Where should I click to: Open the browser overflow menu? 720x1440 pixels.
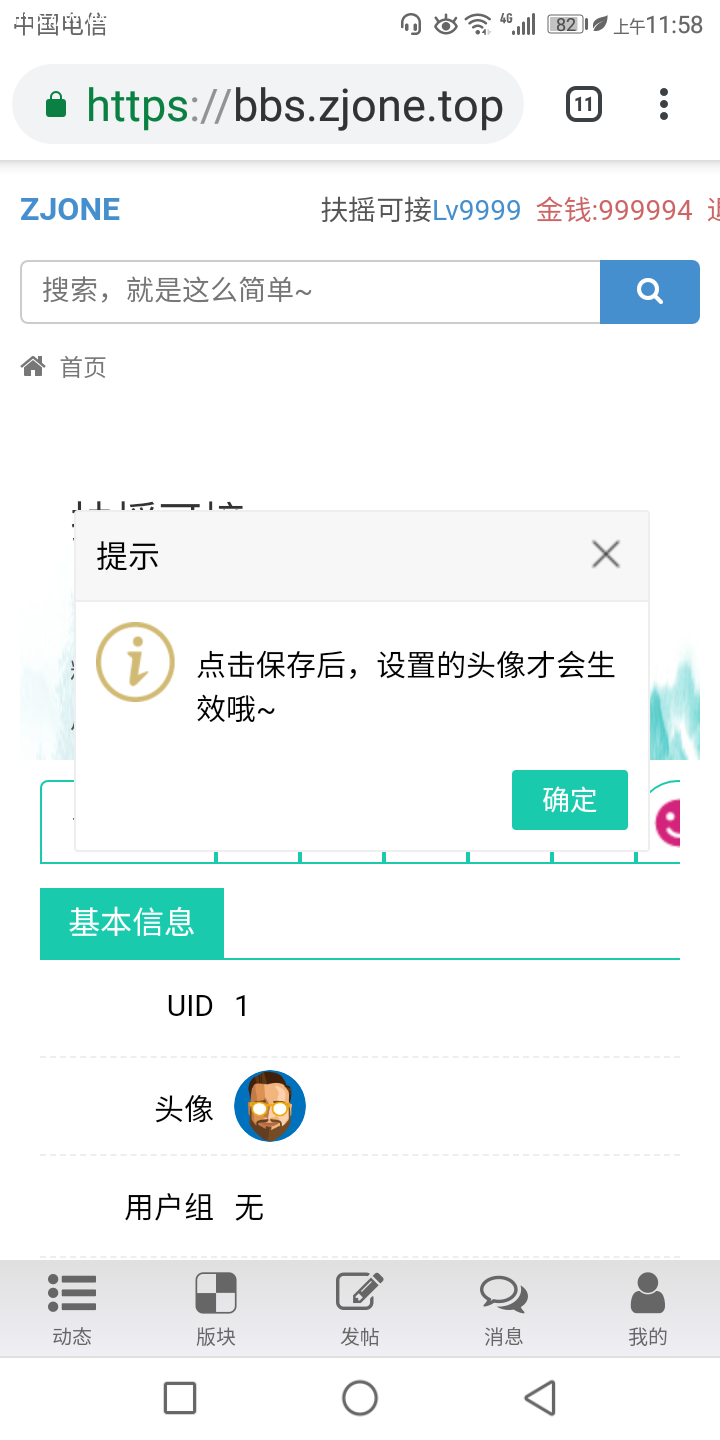click(664, 104)
